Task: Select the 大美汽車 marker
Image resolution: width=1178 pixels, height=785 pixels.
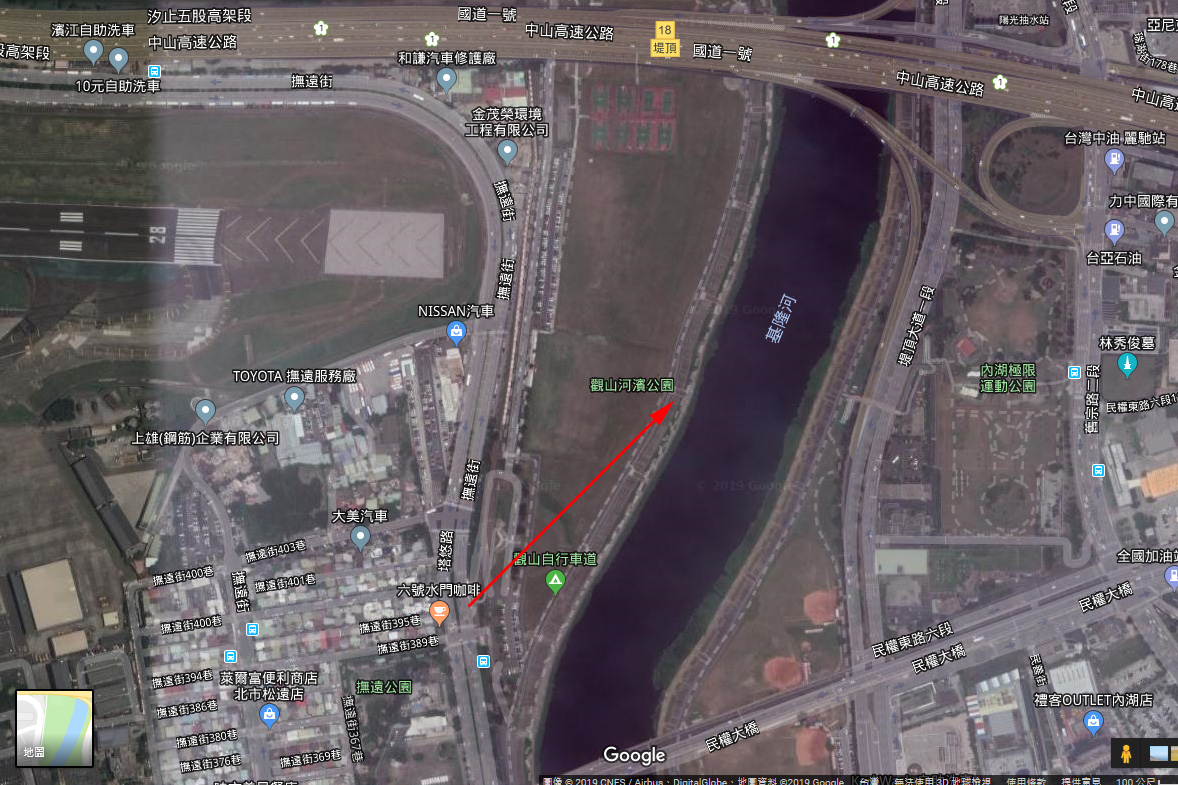Action: (x=361, y=538)
